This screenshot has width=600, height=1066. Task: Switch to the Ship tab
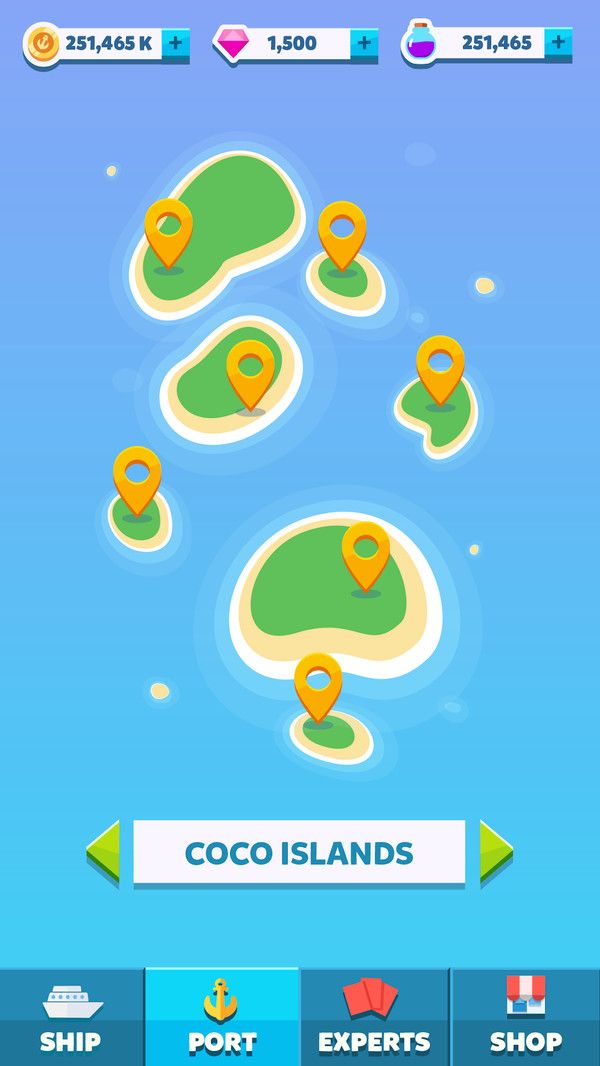click(72, 1016)
